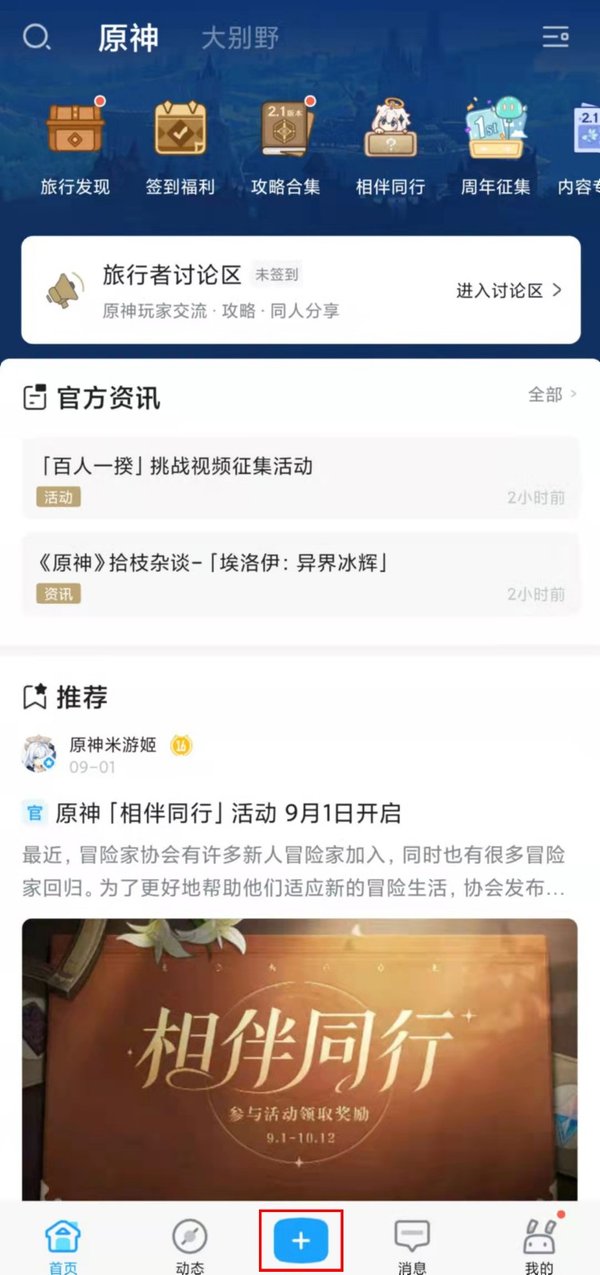Open the 相伴同行 banner image
The height and width of the screenshot is (1275, 600).
click(300, 1058)
